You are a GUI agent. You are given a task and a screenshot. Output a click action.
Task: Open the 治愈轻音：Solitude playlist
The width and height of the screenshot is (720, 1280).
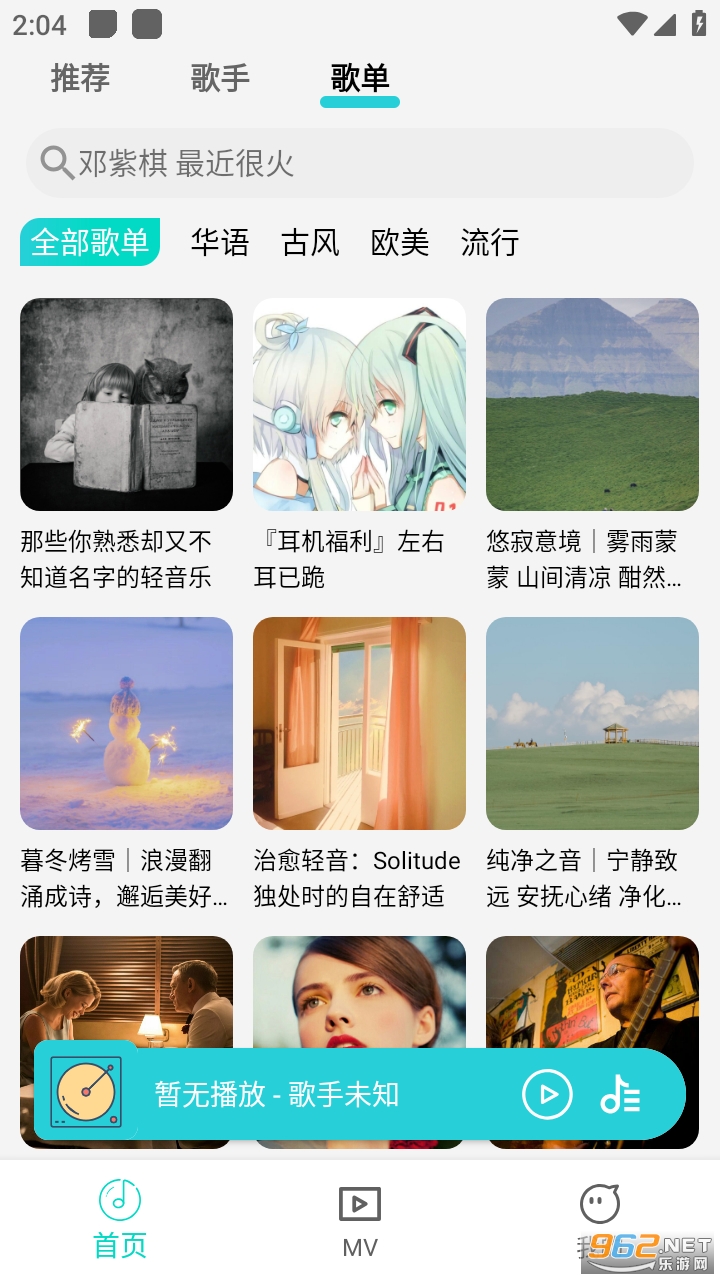point(359,723)
